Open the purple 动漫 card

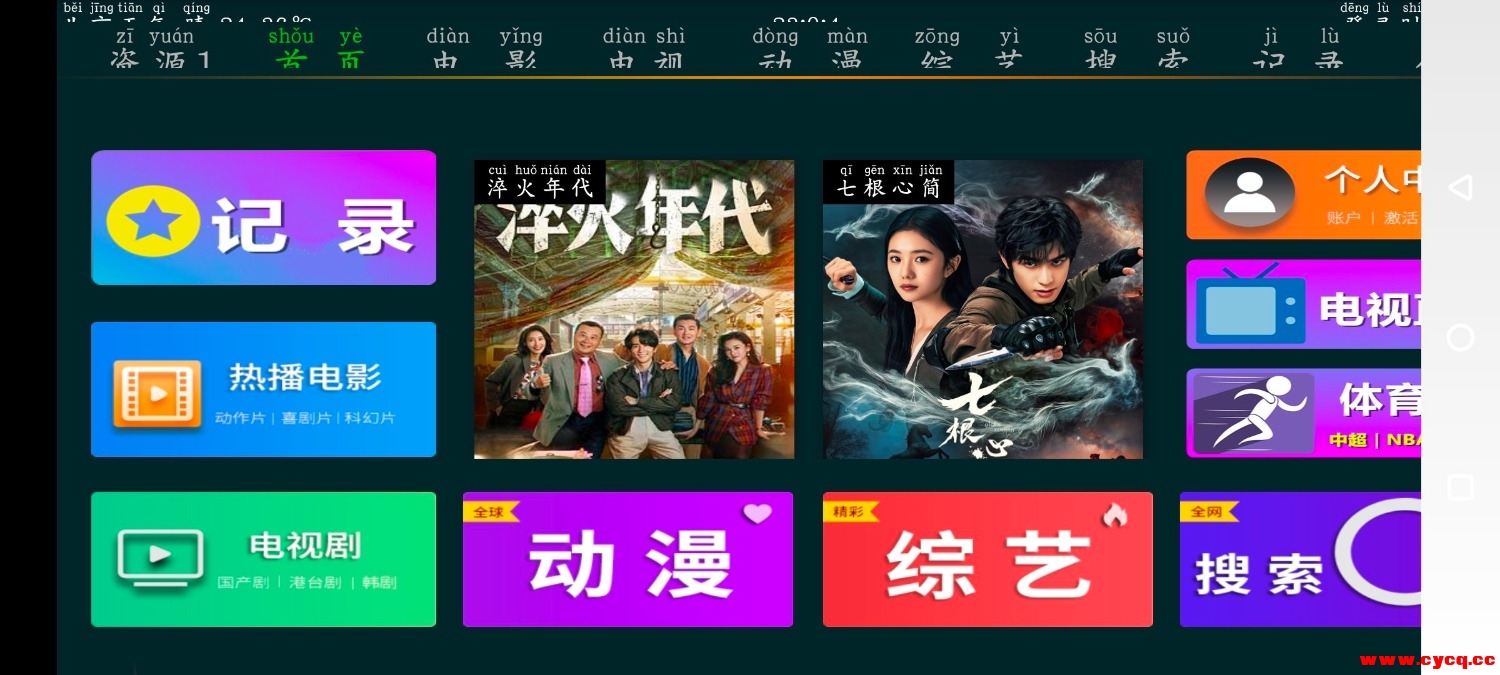[x=627, y=559]
